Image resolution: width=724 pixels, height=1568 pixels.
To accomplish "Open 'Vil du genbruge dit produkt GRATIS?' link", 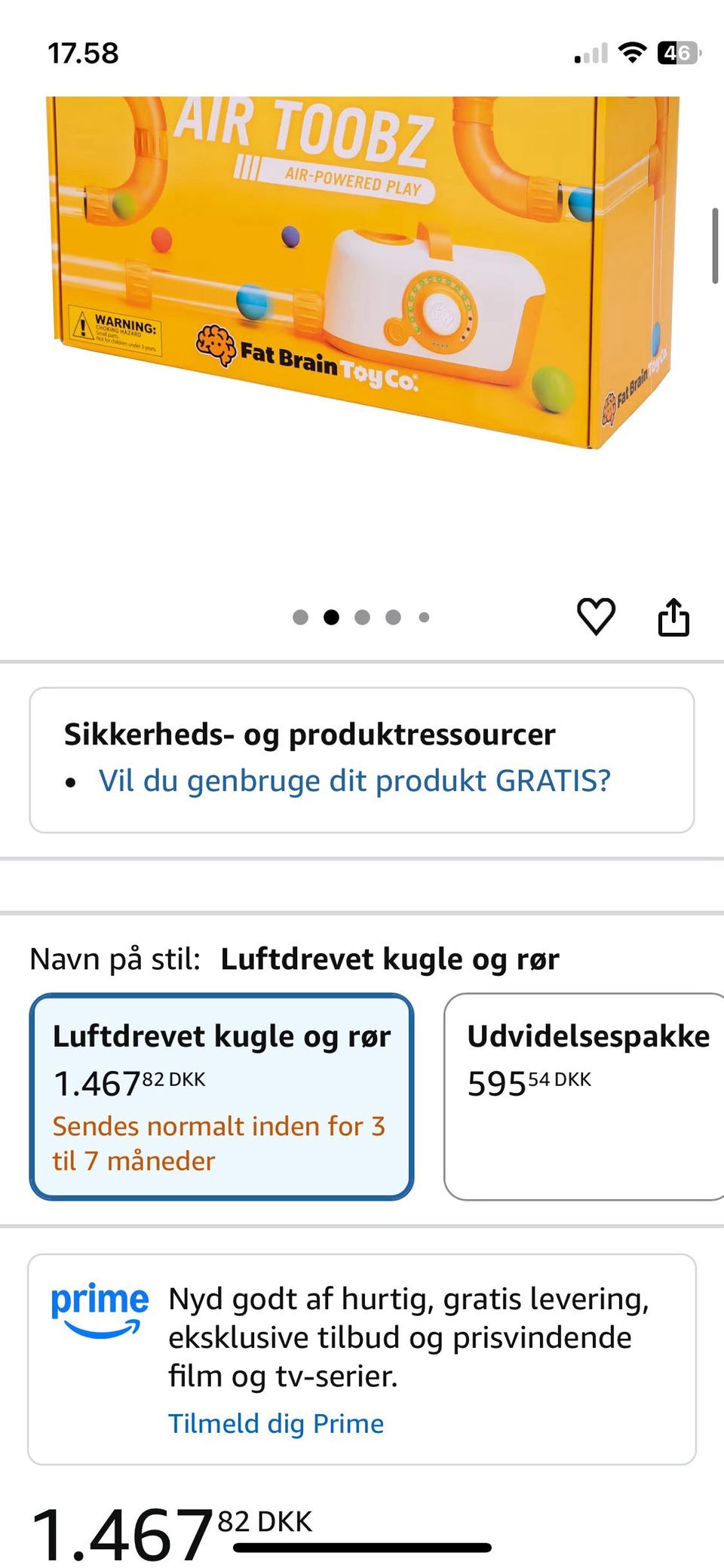I will [354, 781].
